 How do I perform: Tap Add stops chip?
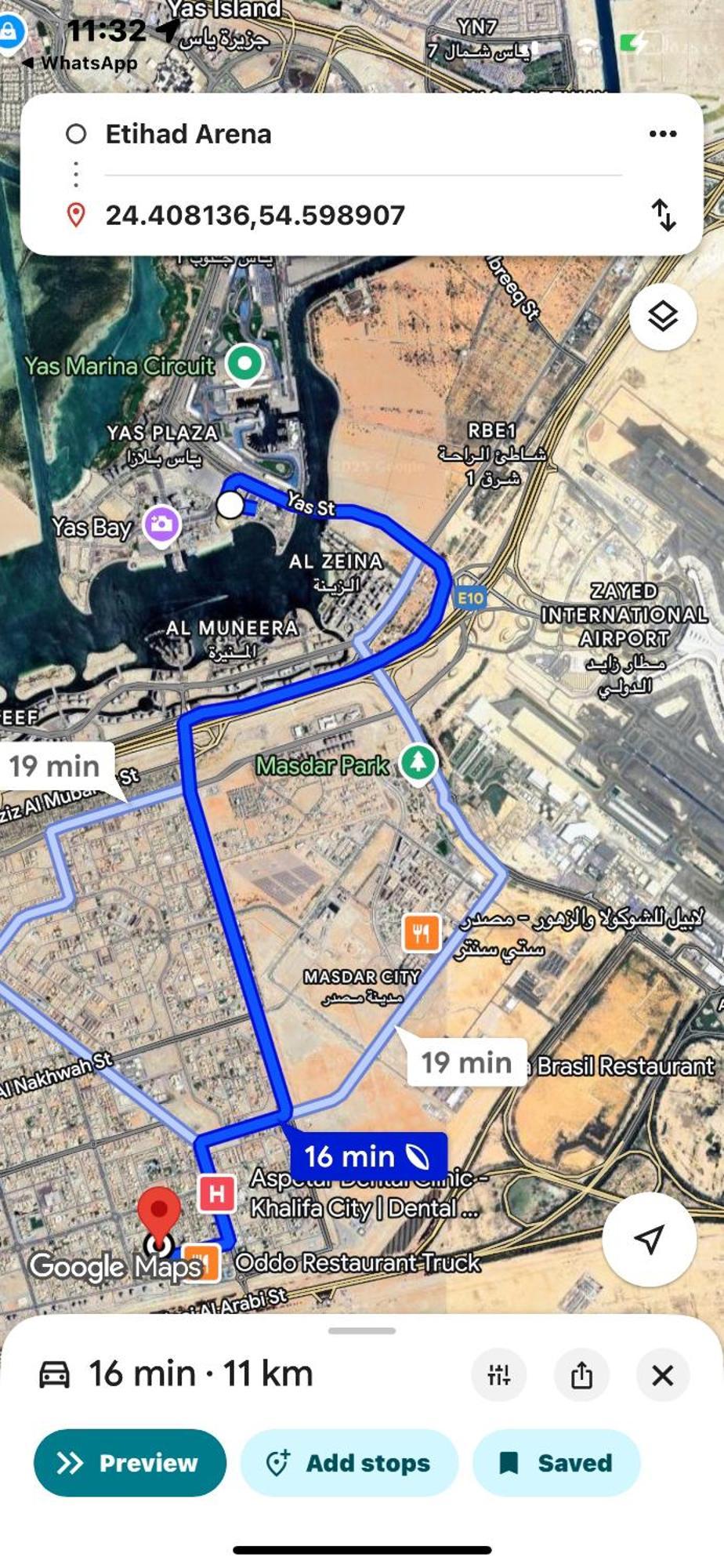[x=349, y=1463]
